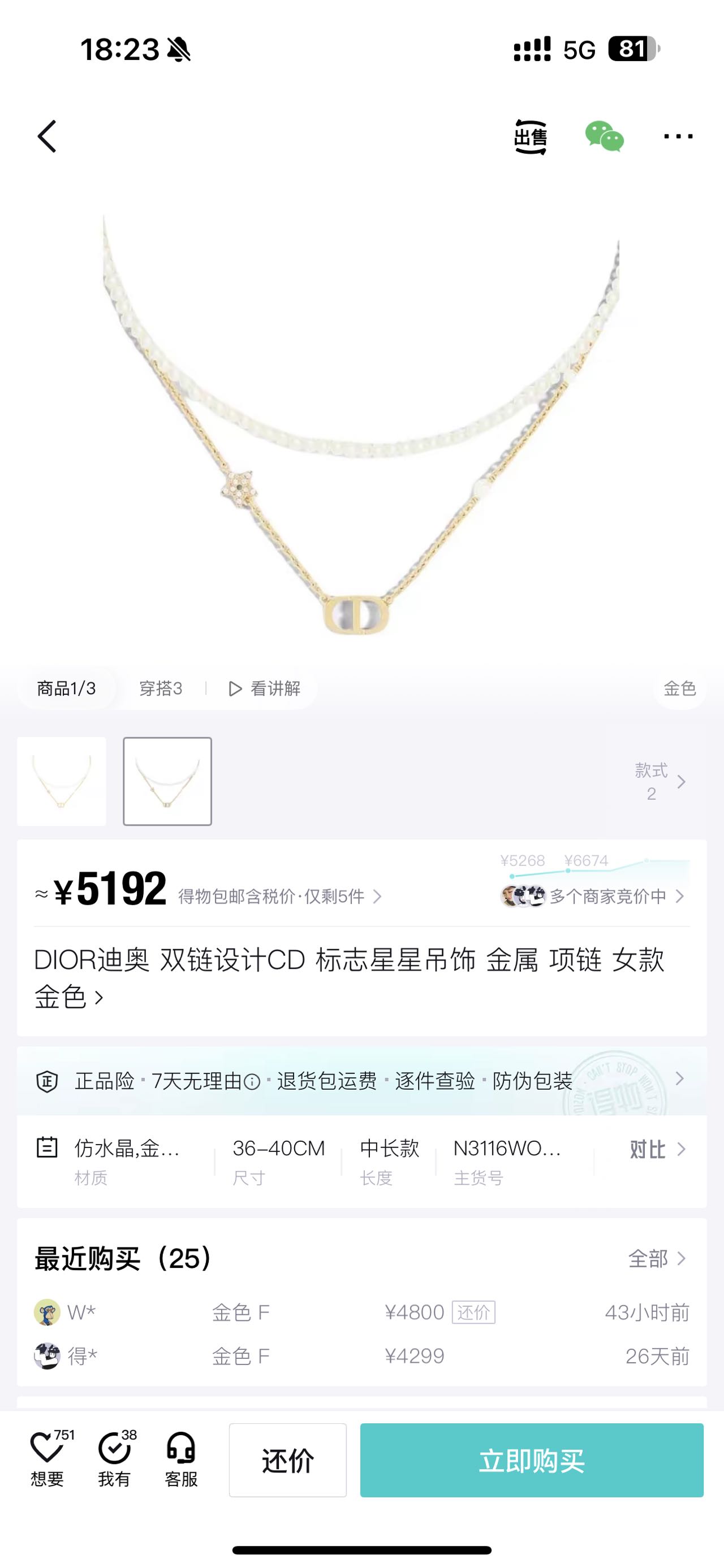
Task: Tap the 出售 sell icon
Action: [531, 136]
